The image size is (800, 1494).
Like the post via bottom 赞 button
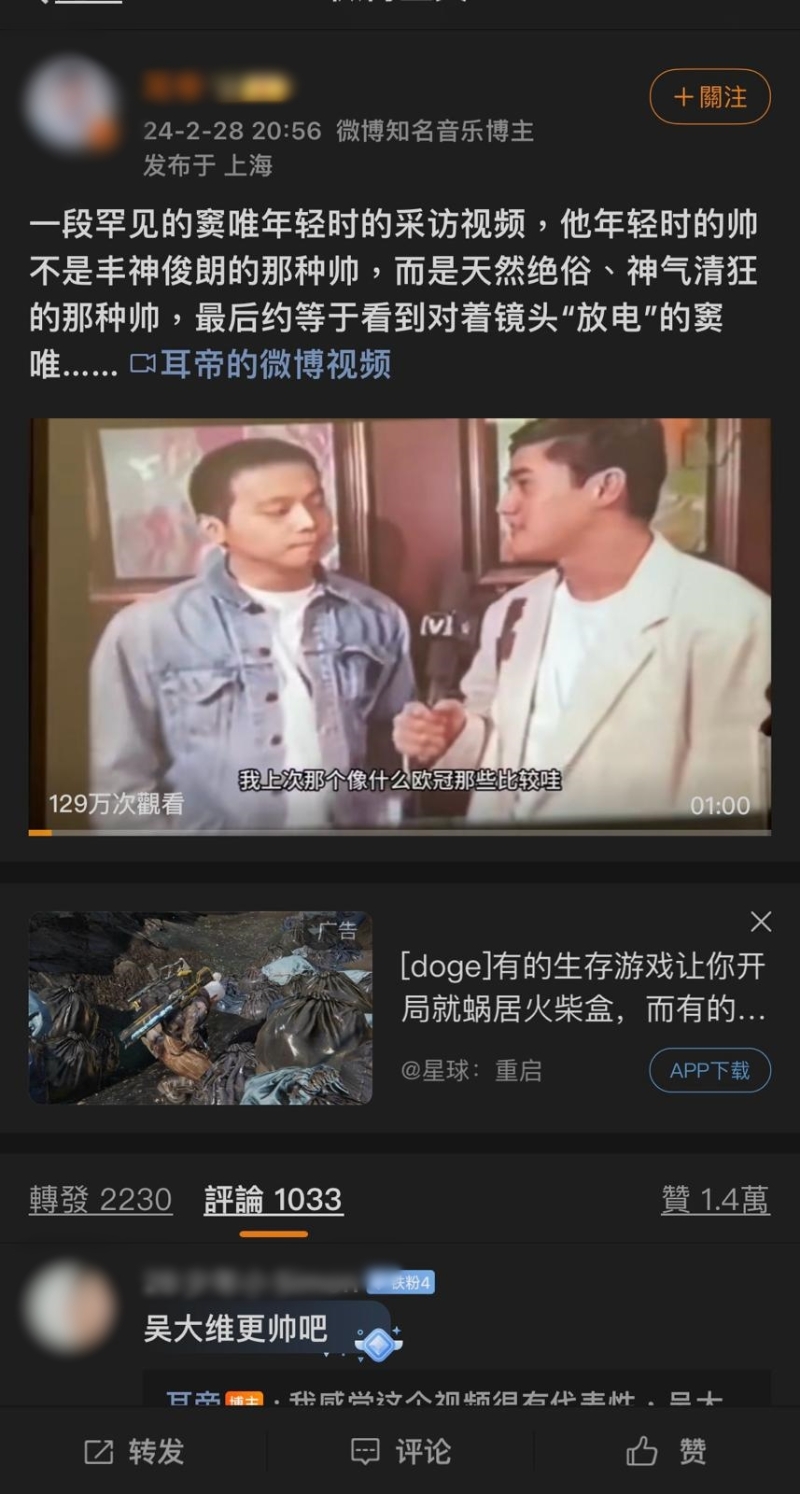point(667,1451)
